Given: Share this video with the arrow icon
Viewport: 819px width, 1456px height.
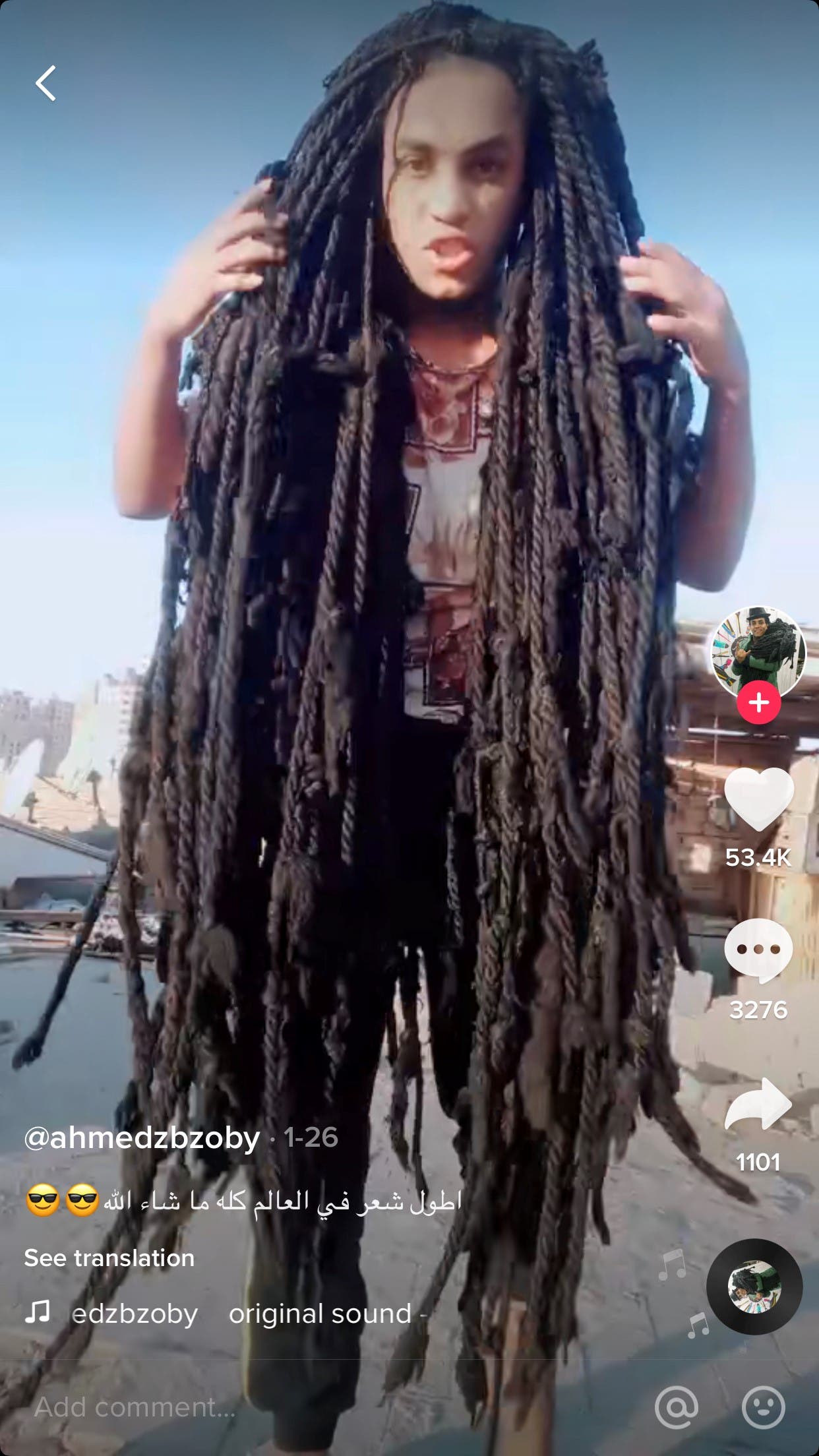Looking at the screenshot, I should 758,1104.
